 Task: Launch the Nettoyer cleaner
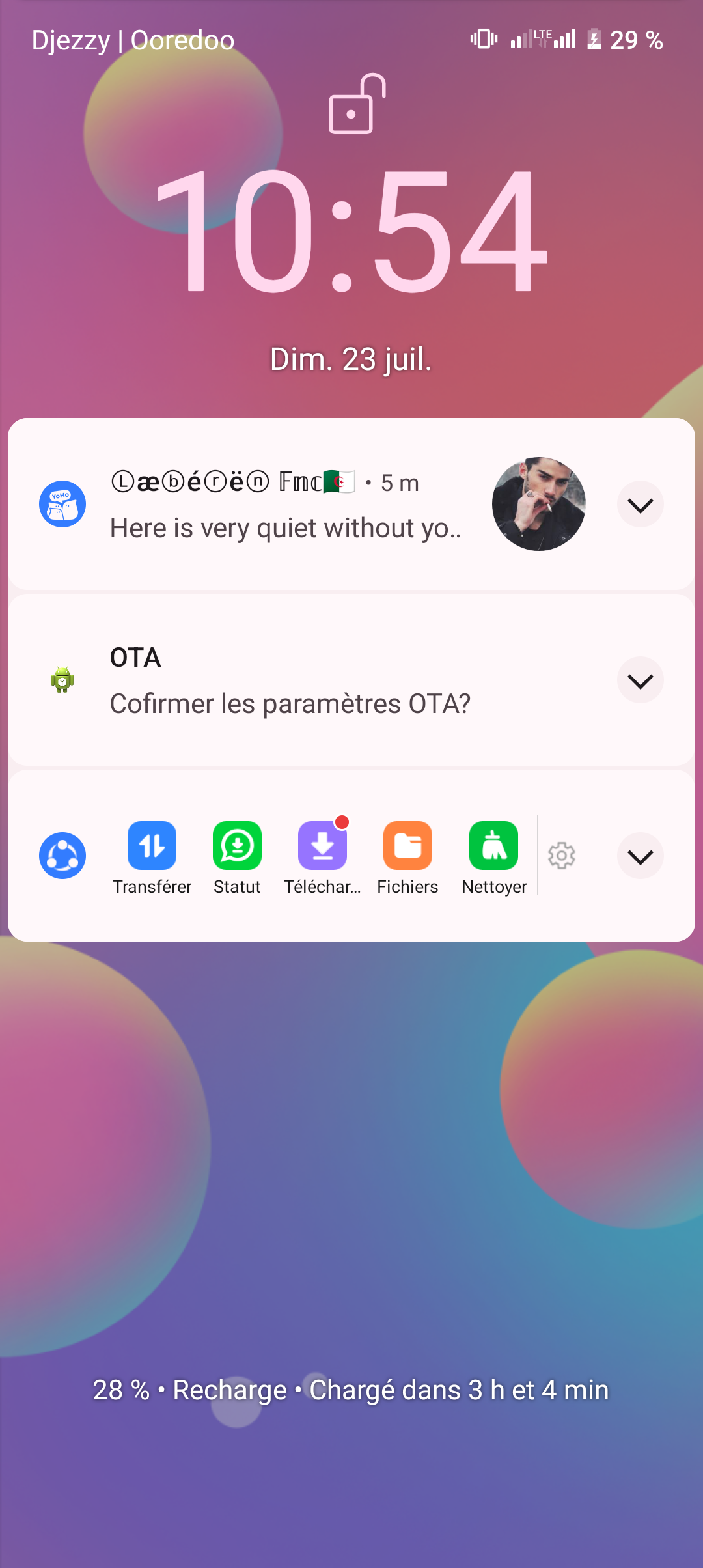tap(494, 858)
